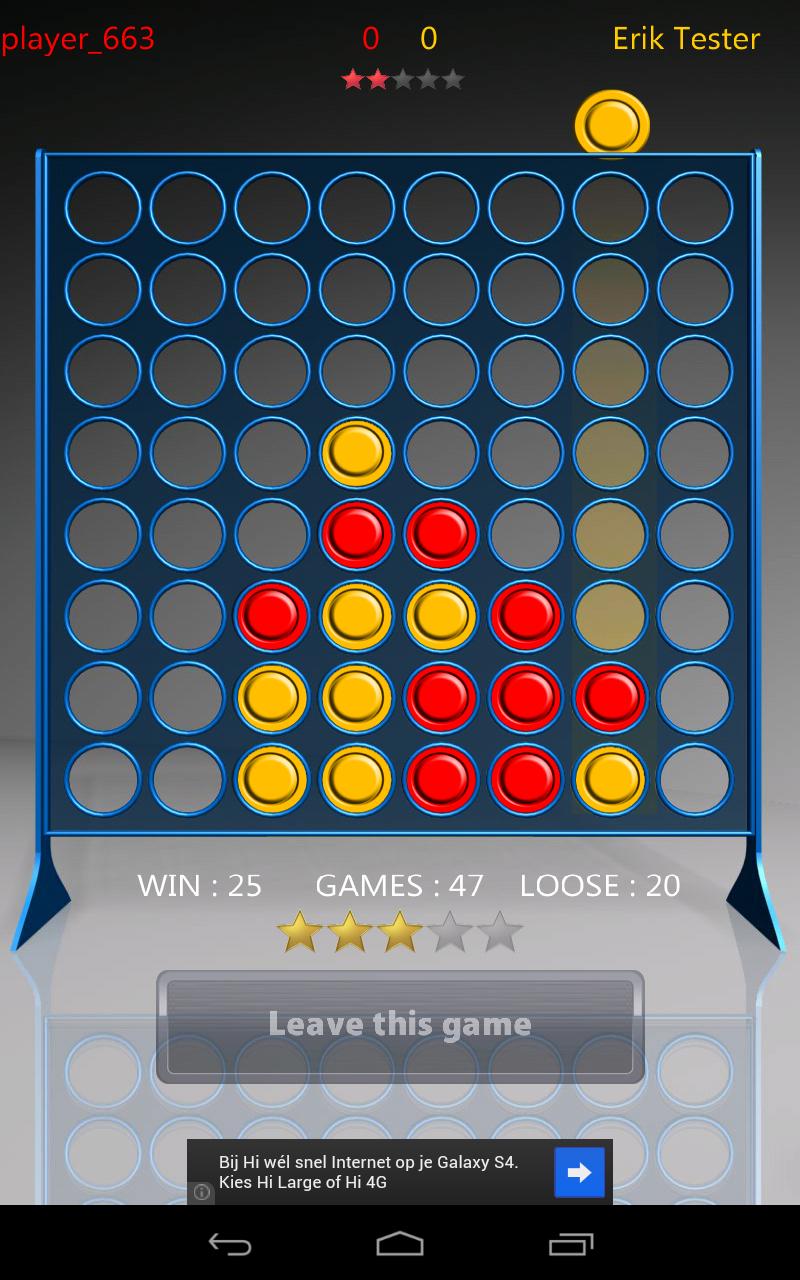Select the Android back navigation arrow

[x=228, y=1246]
